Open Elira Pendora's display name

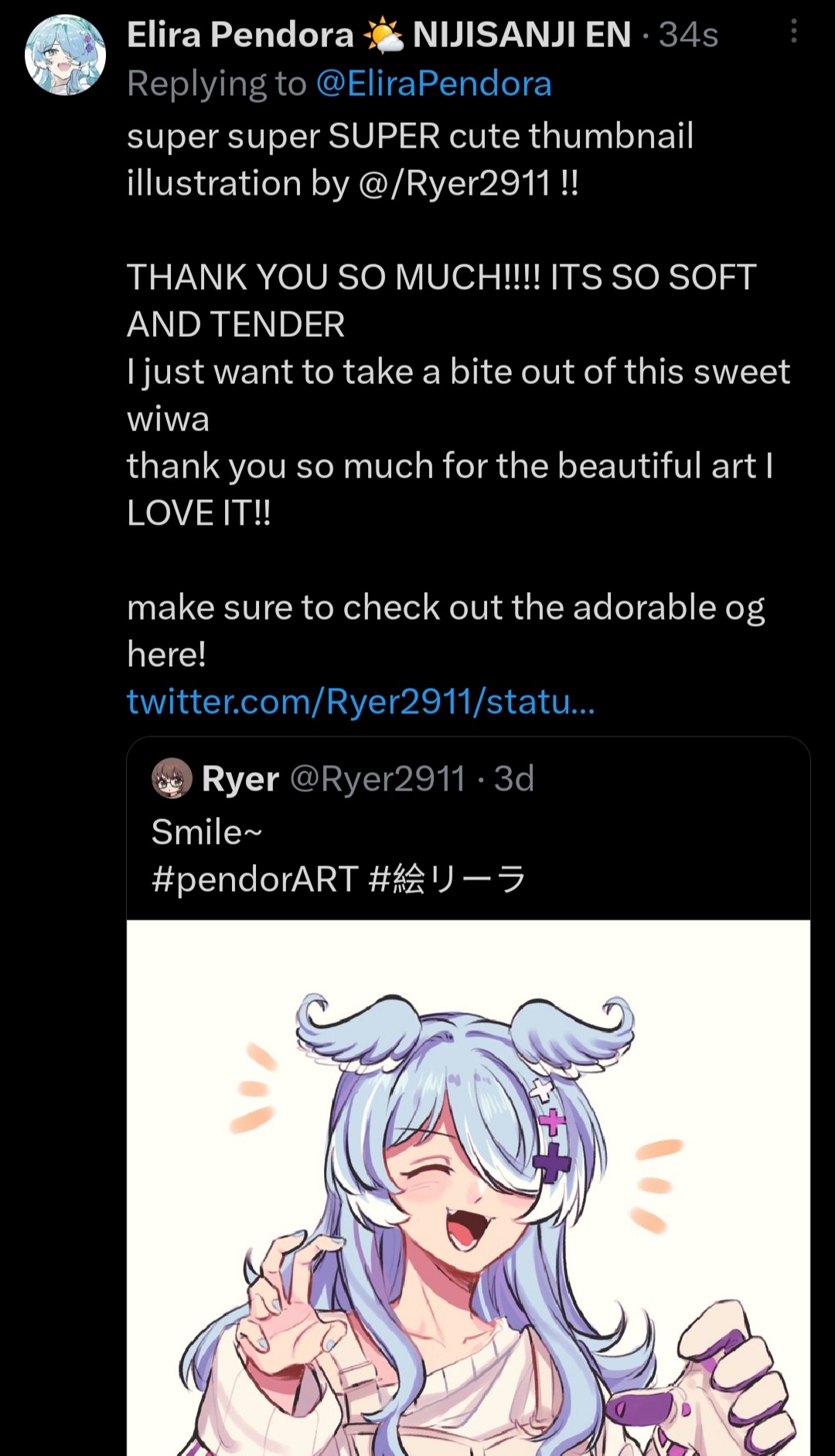click(379, 35)
